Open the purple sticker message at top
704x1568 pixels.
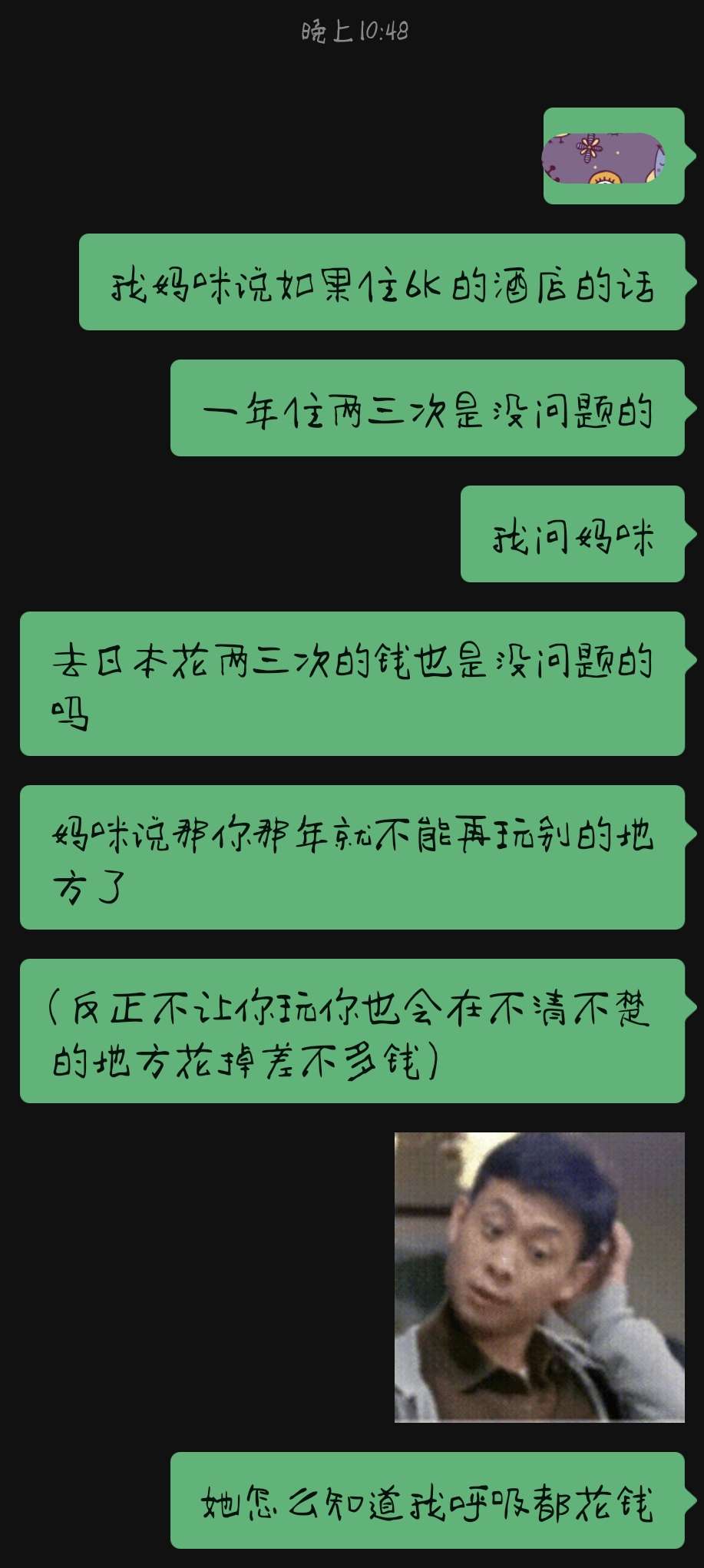click(603, 158)
